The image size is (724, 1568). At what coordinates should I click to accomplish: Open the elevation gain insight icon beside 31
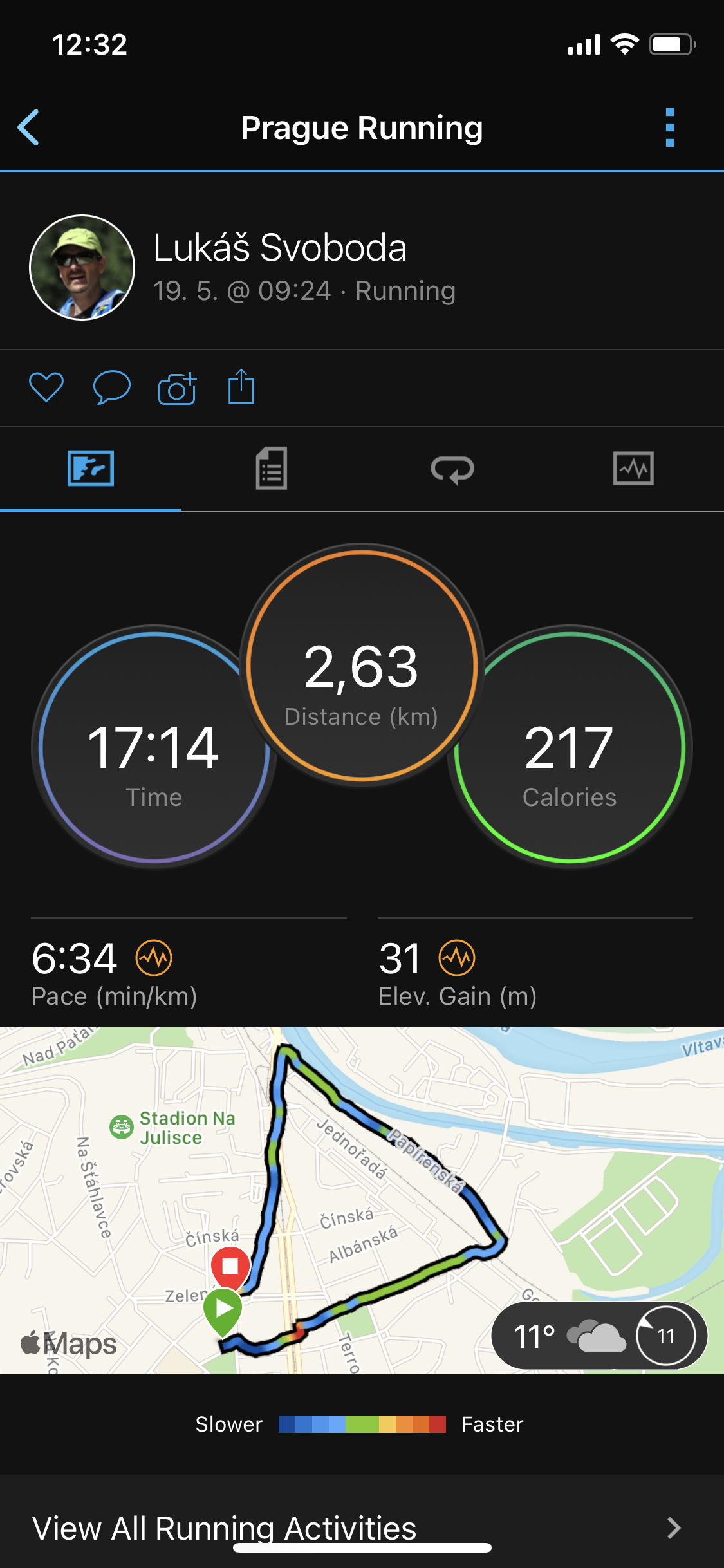coord(457,958)
